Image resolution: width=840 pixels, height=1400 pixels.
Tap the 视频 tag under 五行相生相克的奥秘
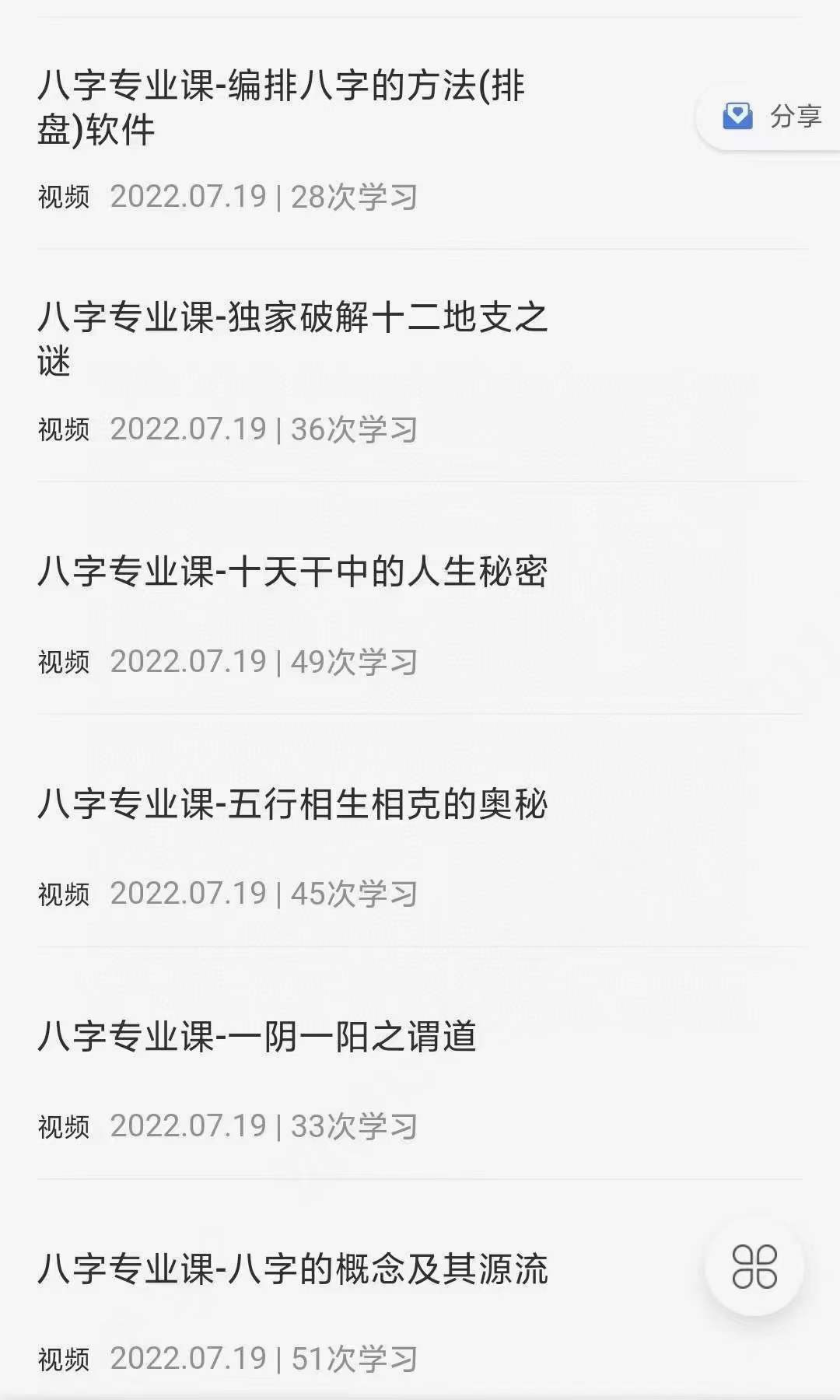point(66,893)
